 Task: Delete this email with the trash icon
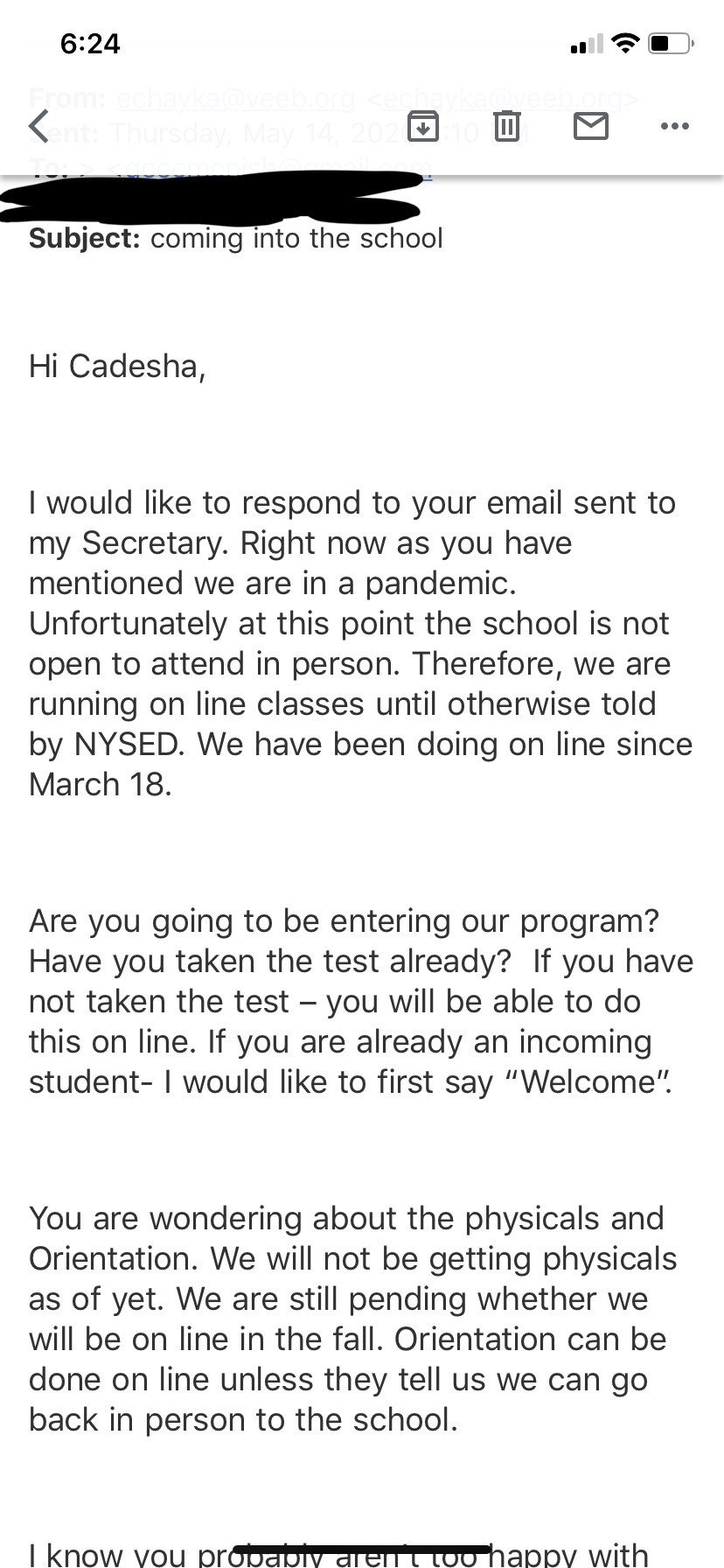[507, 127]
